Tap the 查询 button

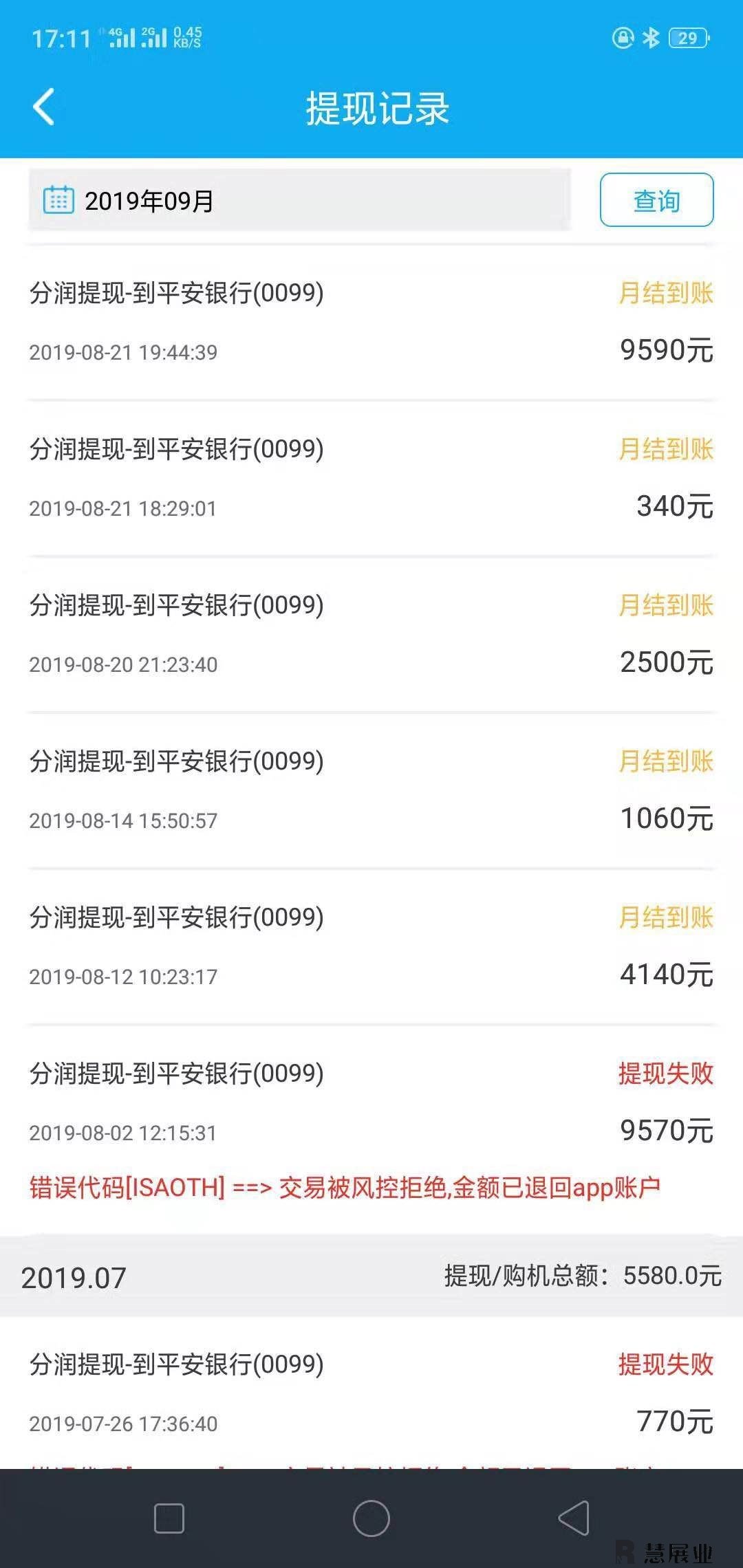656,200
